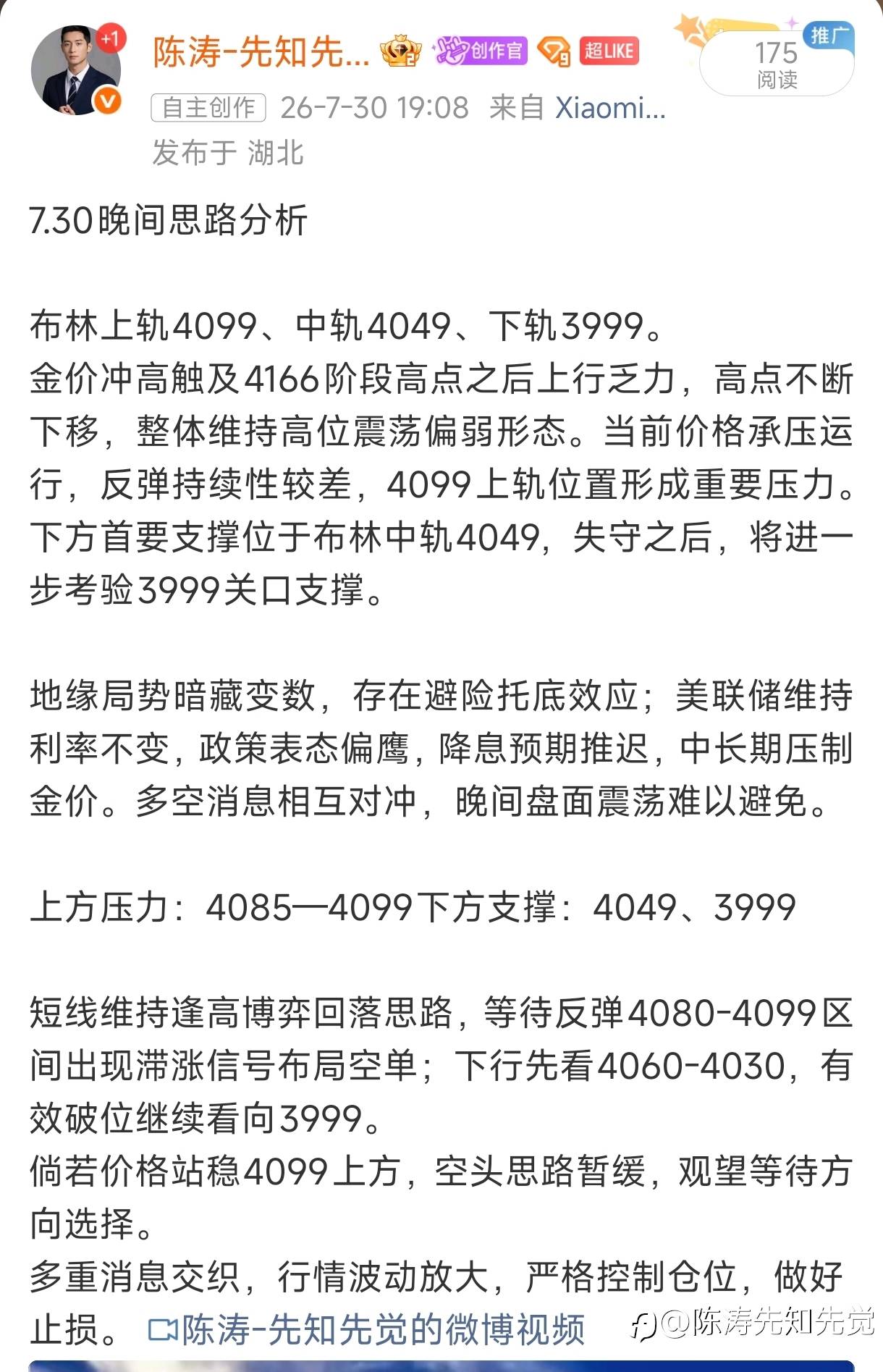This screenshot has width=883, height=1372.
Task: Open the Xiaomi source link
Action: click(x=610, y=108)
